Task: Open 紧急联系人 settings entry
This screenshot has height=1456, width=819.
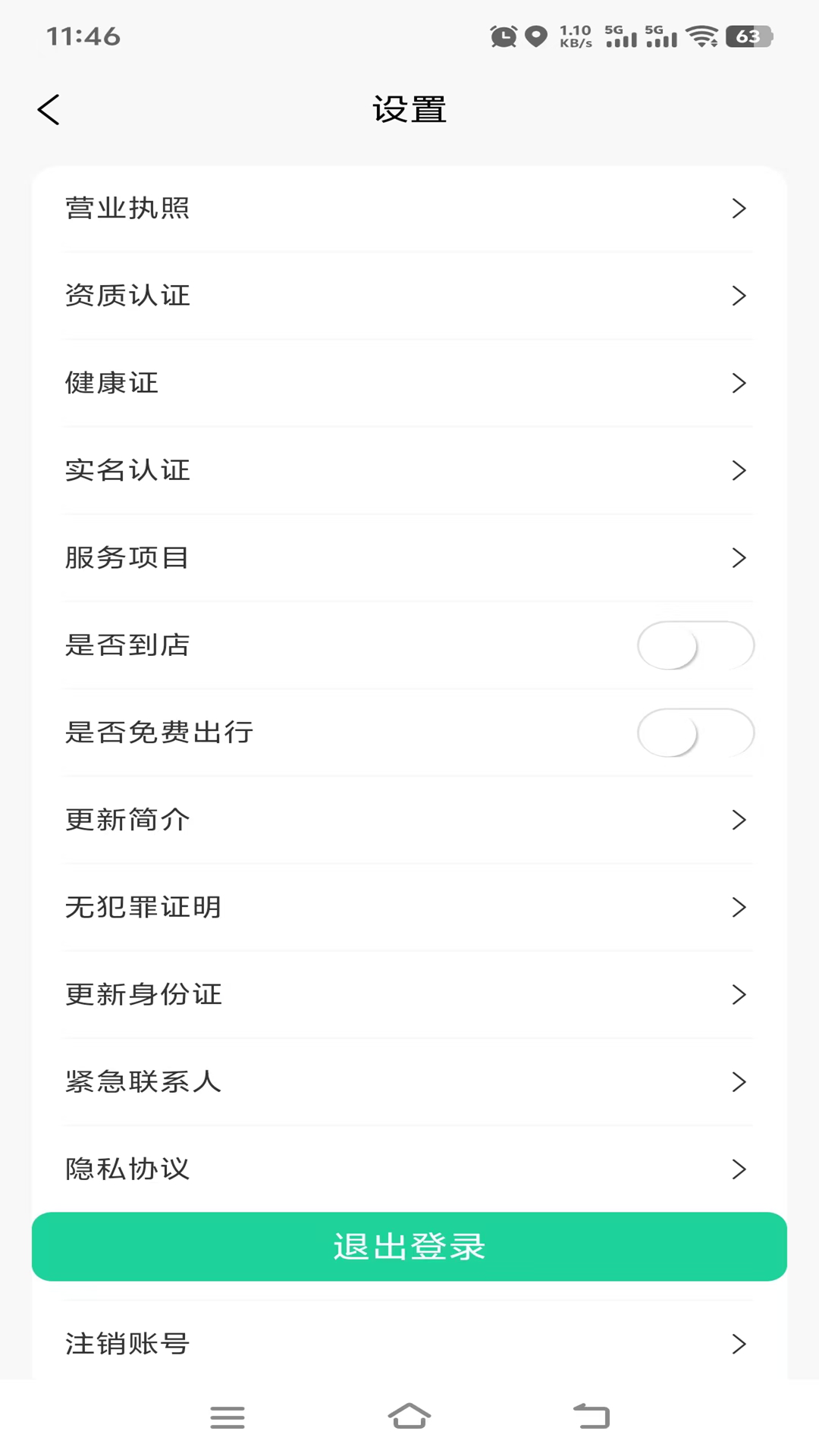Action: [x=409, y=1082]
